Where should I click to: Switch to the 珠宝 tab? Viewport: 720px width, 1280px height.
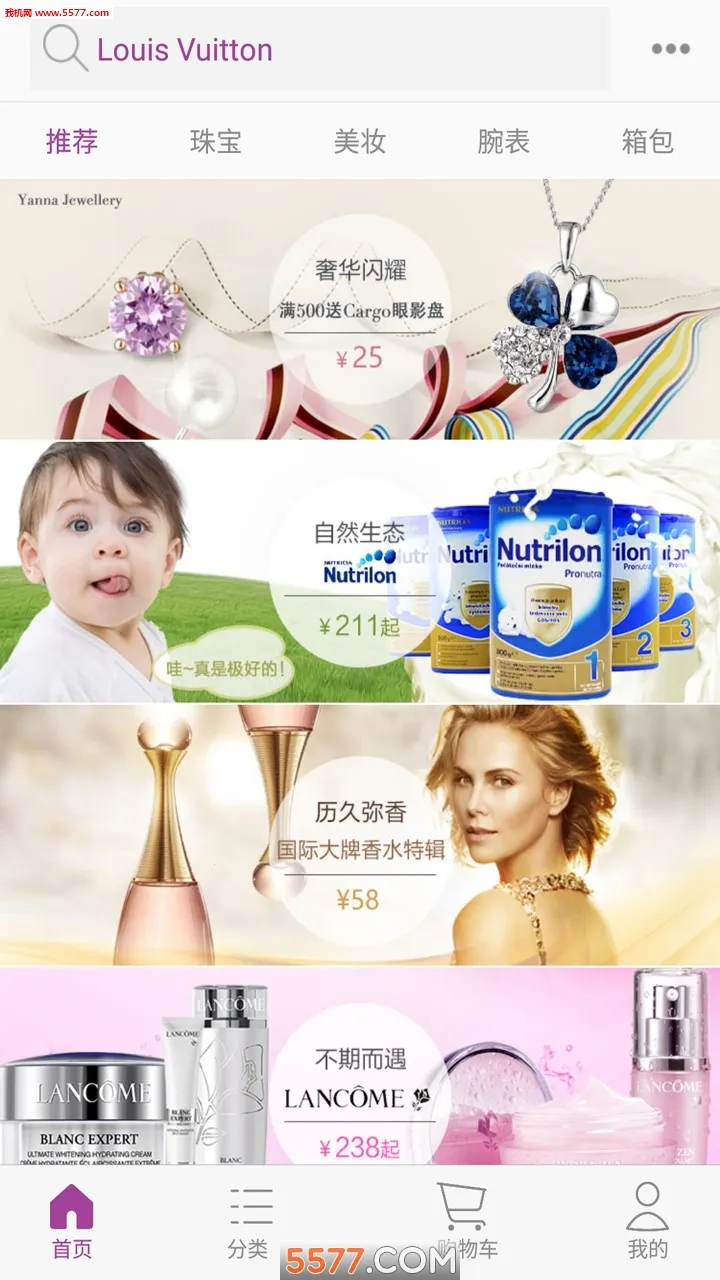click(x=216, y=141)
